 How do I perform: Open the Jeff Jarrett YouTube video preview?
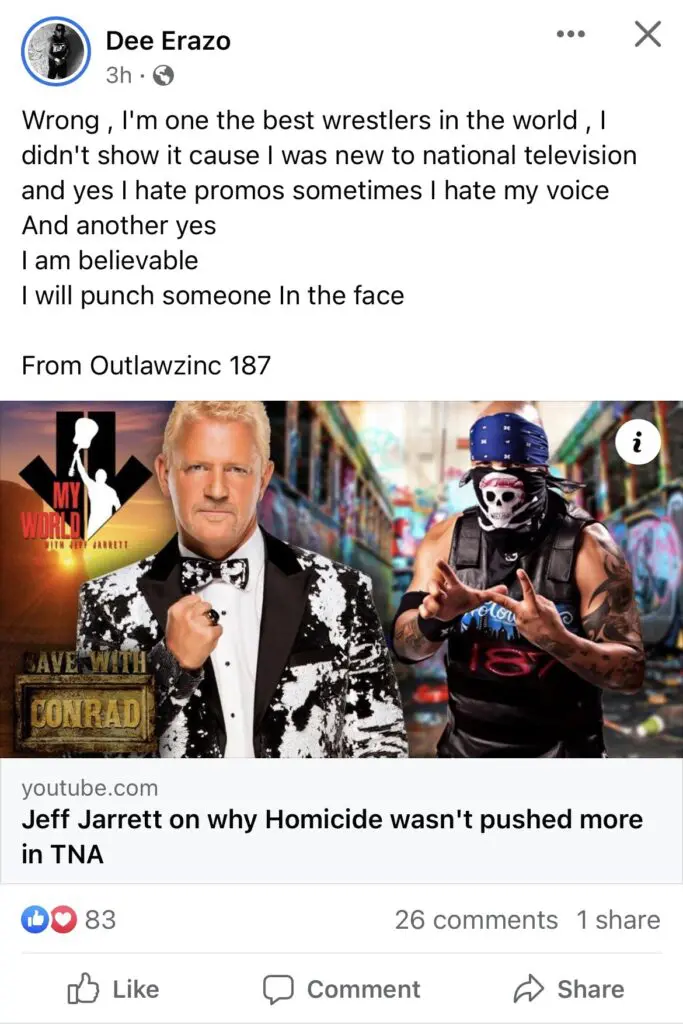tap(341, 580)
